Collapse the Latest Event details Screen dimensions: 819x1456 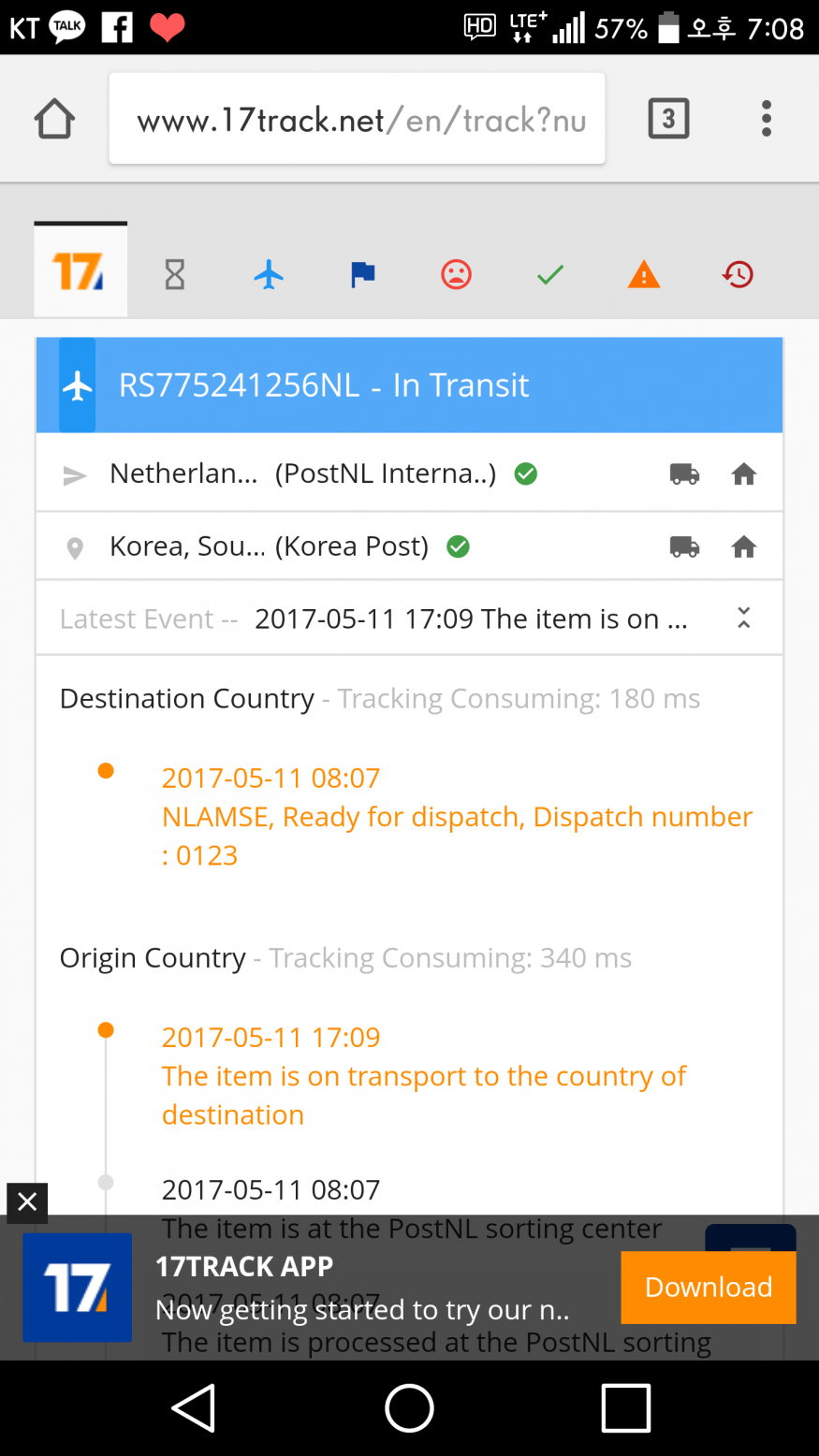743,618
